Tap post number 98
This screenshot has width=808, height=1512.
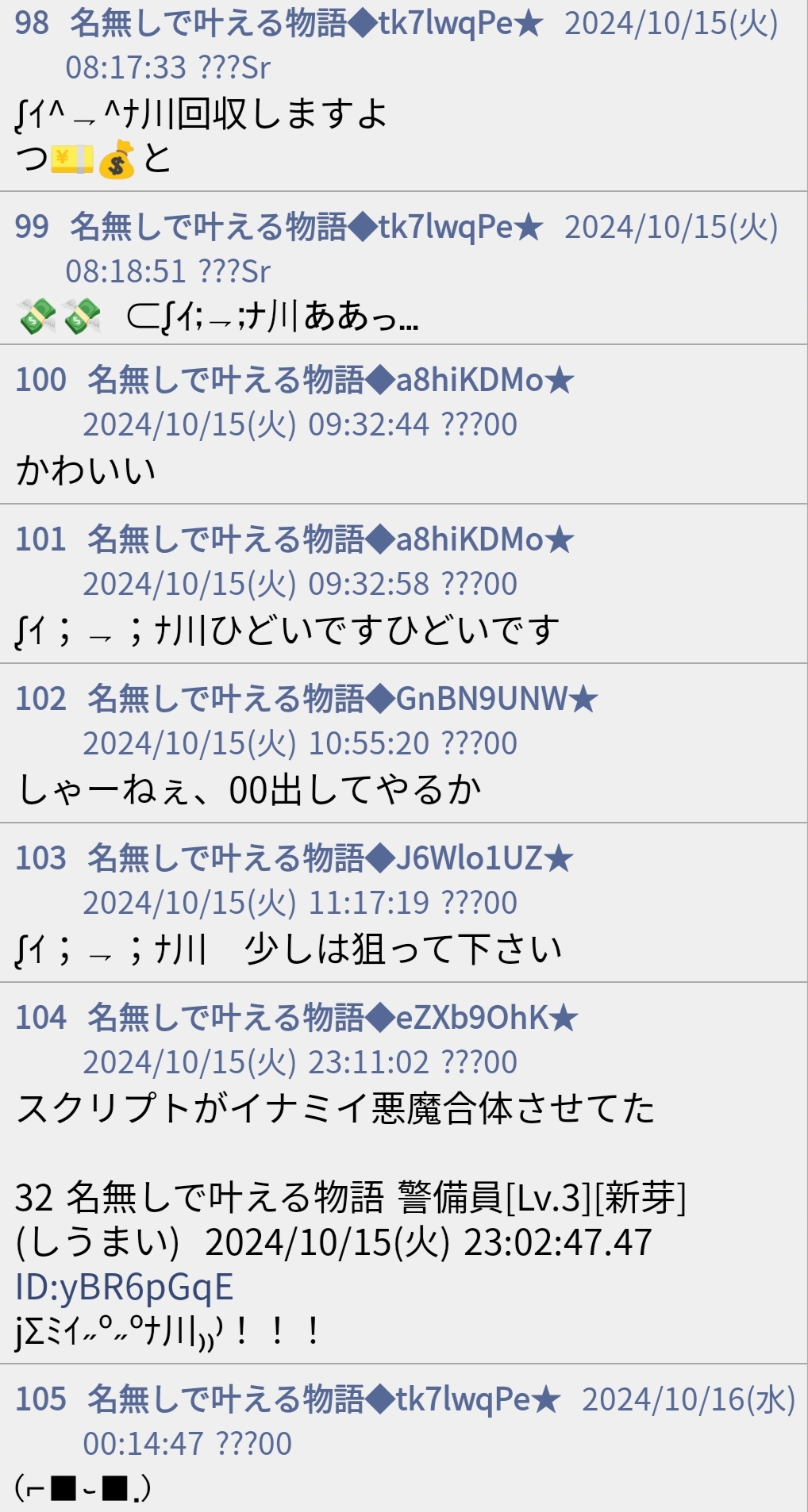32,23
